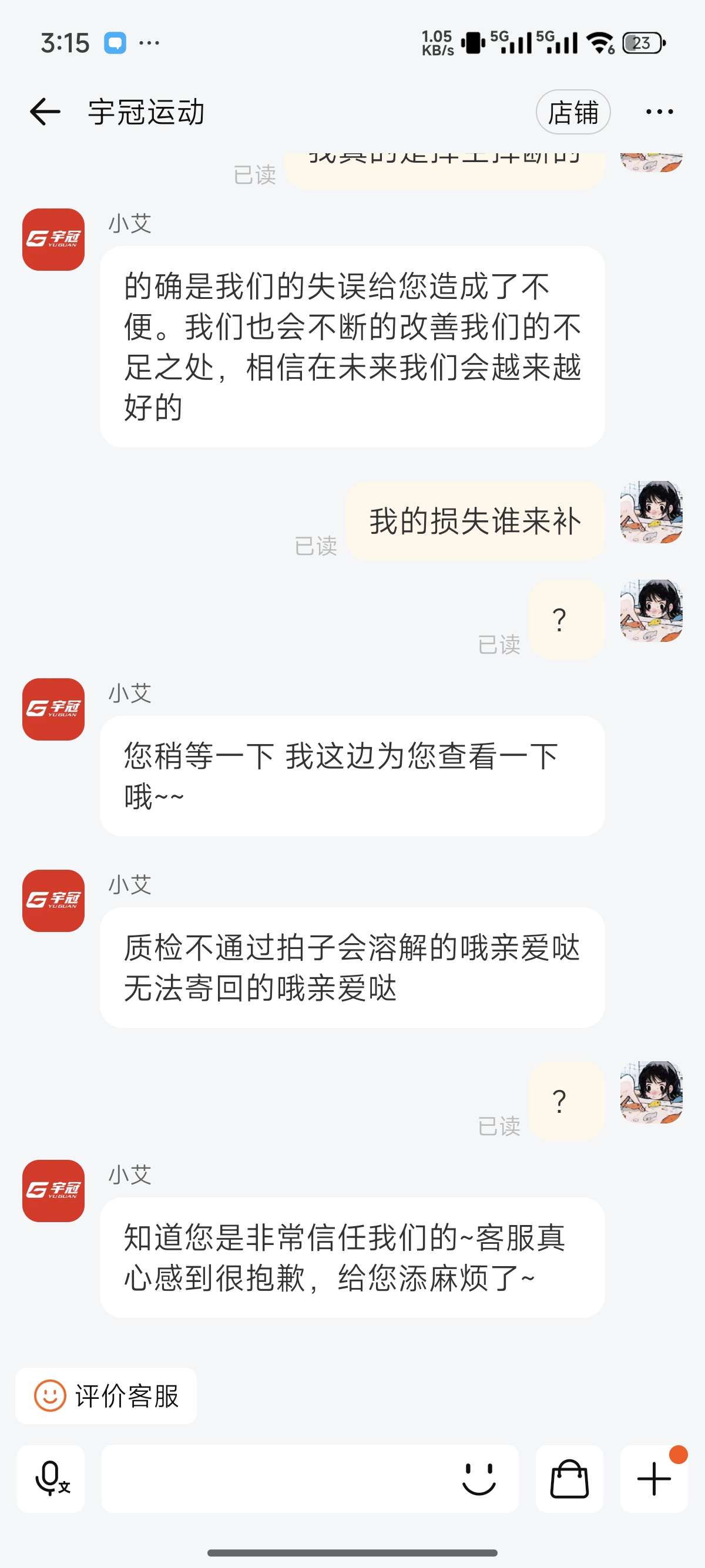Switch to voice input microphone
705x1568 pixels.
[51, 1479]
